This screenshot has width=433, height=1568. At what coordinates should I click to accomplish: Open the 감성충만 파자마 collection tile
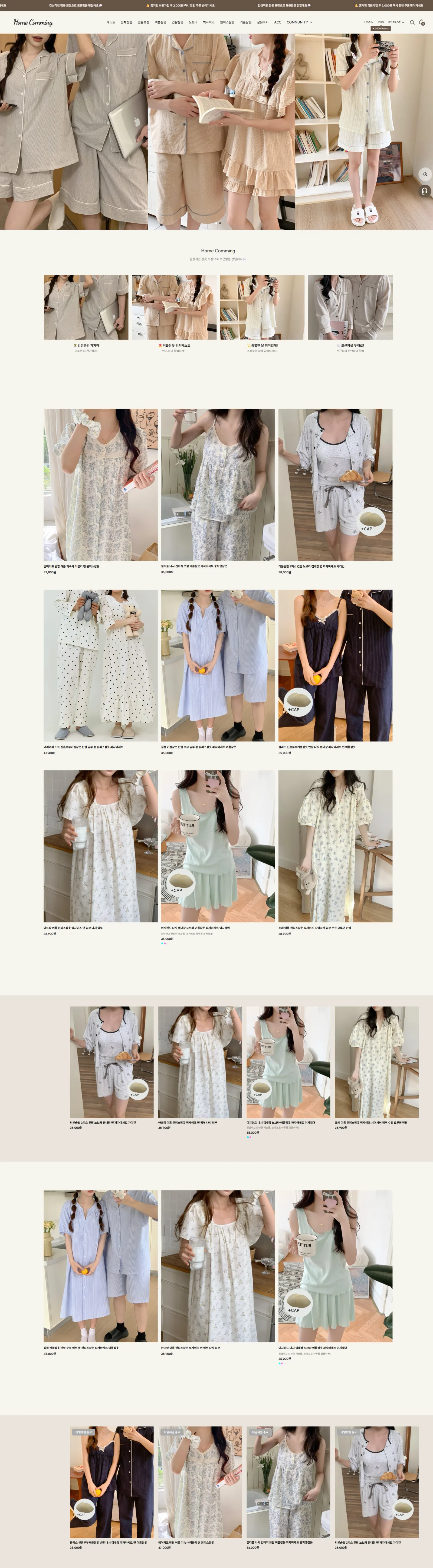coord(86,307)
